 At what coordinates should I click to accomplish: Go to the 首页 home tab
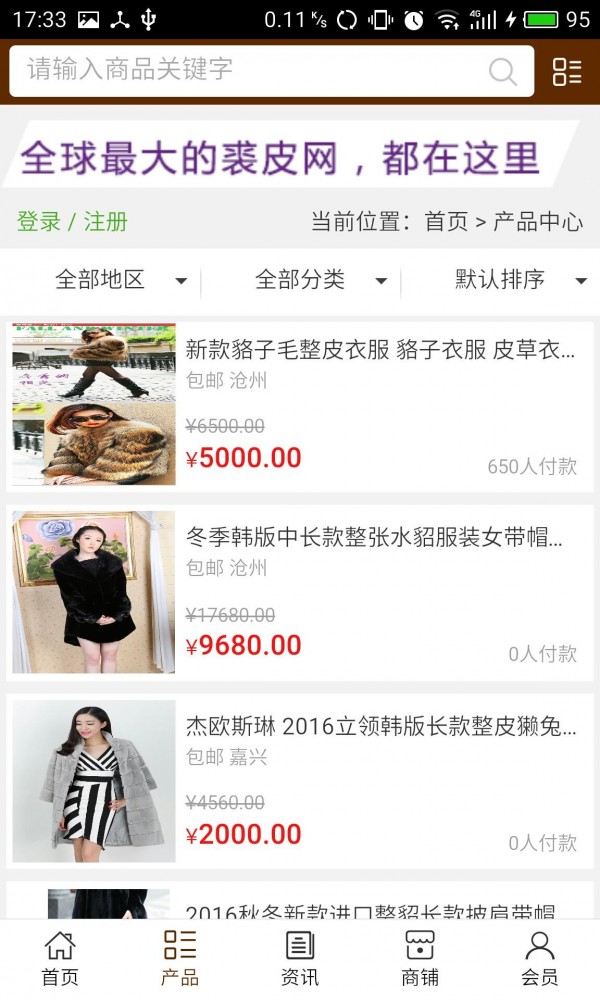coord(60,958)
